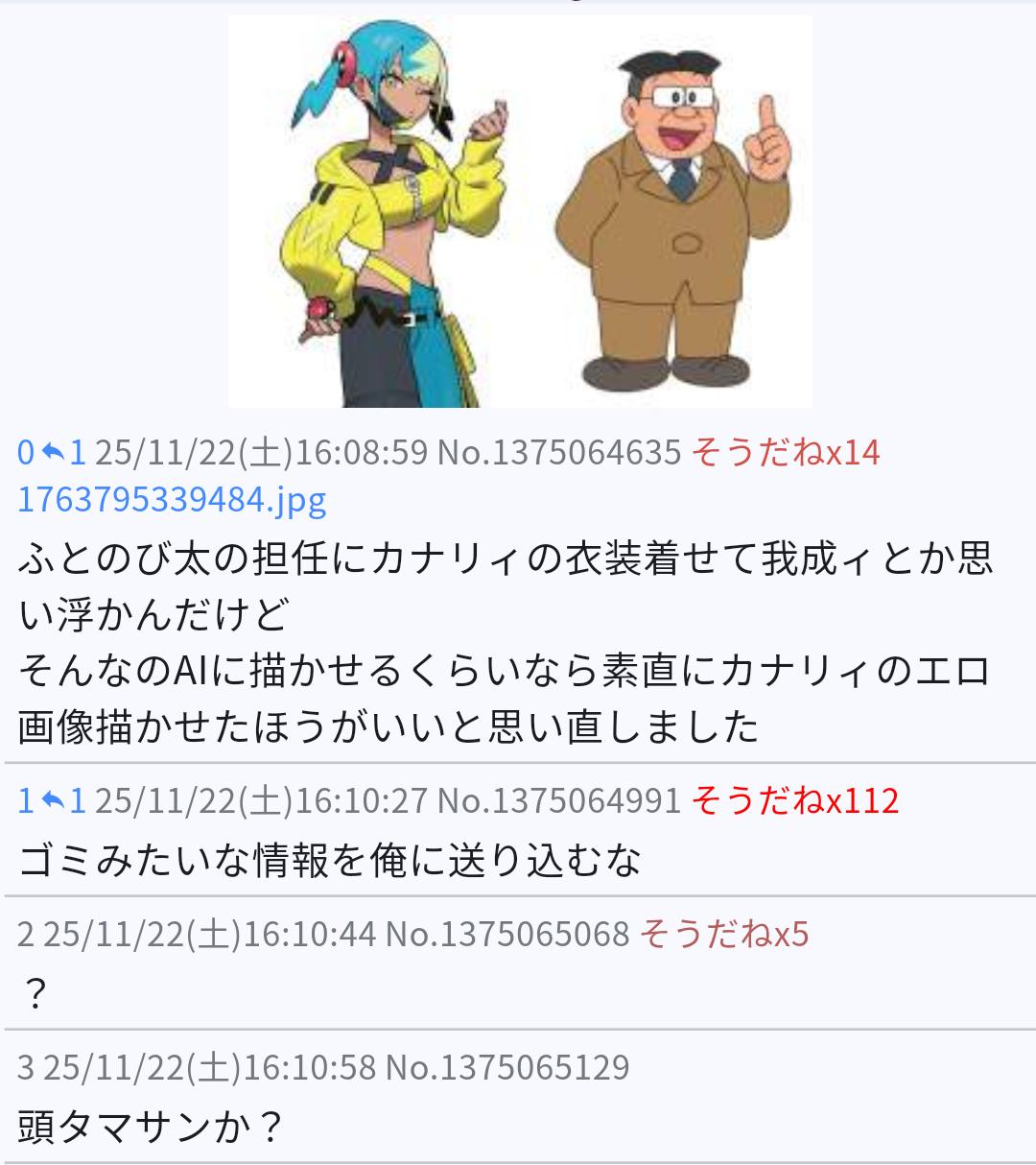Tap そうだねx5 on post No.1375065068
Image resolution: width=1036 pixels, height=1165 pixels.
pyautogui.click(x=723, y=933)
